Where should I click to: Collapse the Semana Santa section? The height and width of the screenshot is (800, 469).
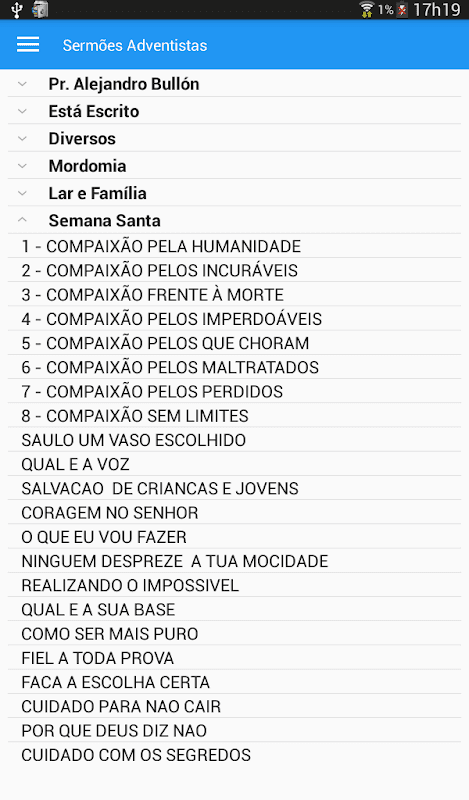click(234, 220)
